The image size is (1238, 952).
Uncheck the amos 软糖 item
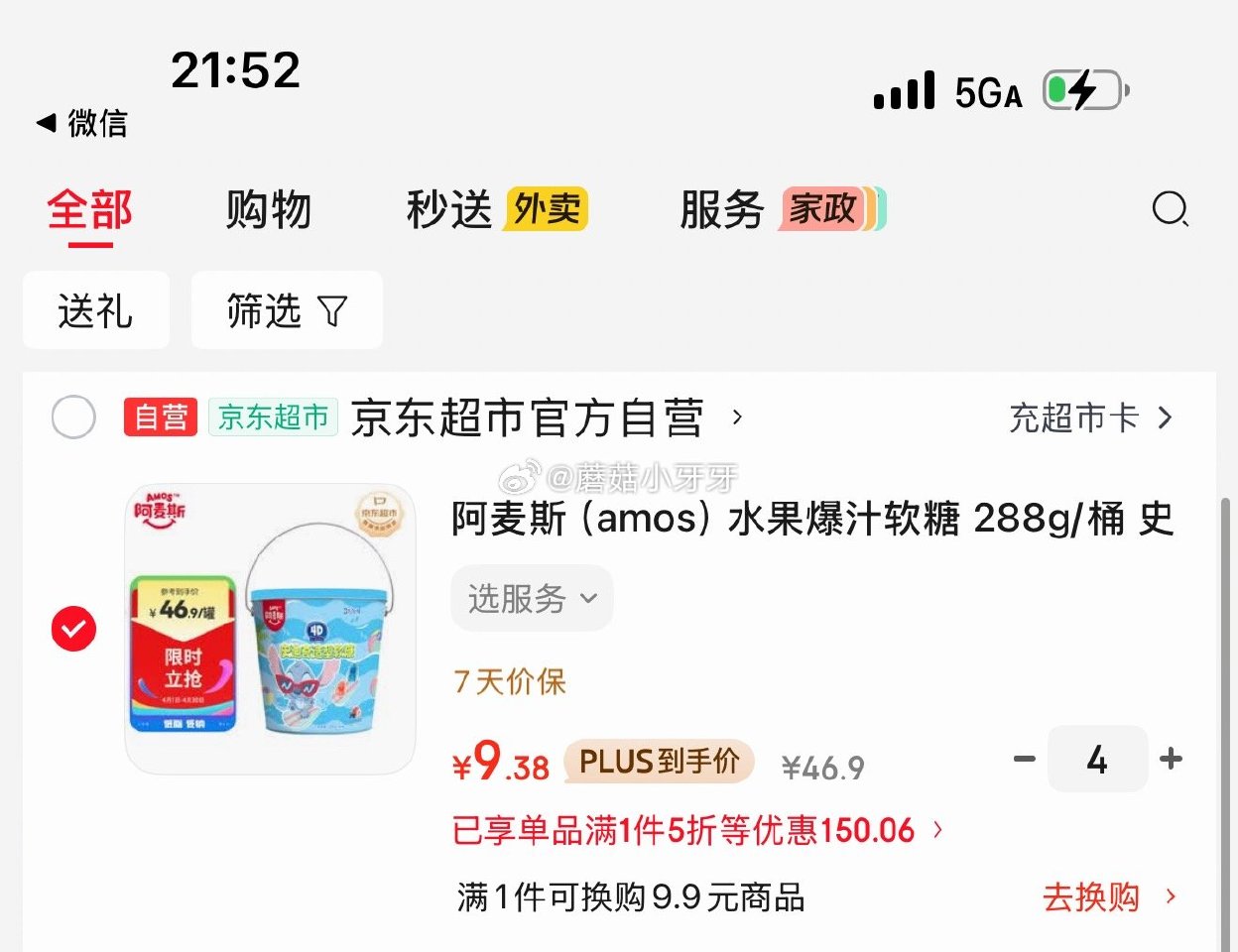pos(73,629)
